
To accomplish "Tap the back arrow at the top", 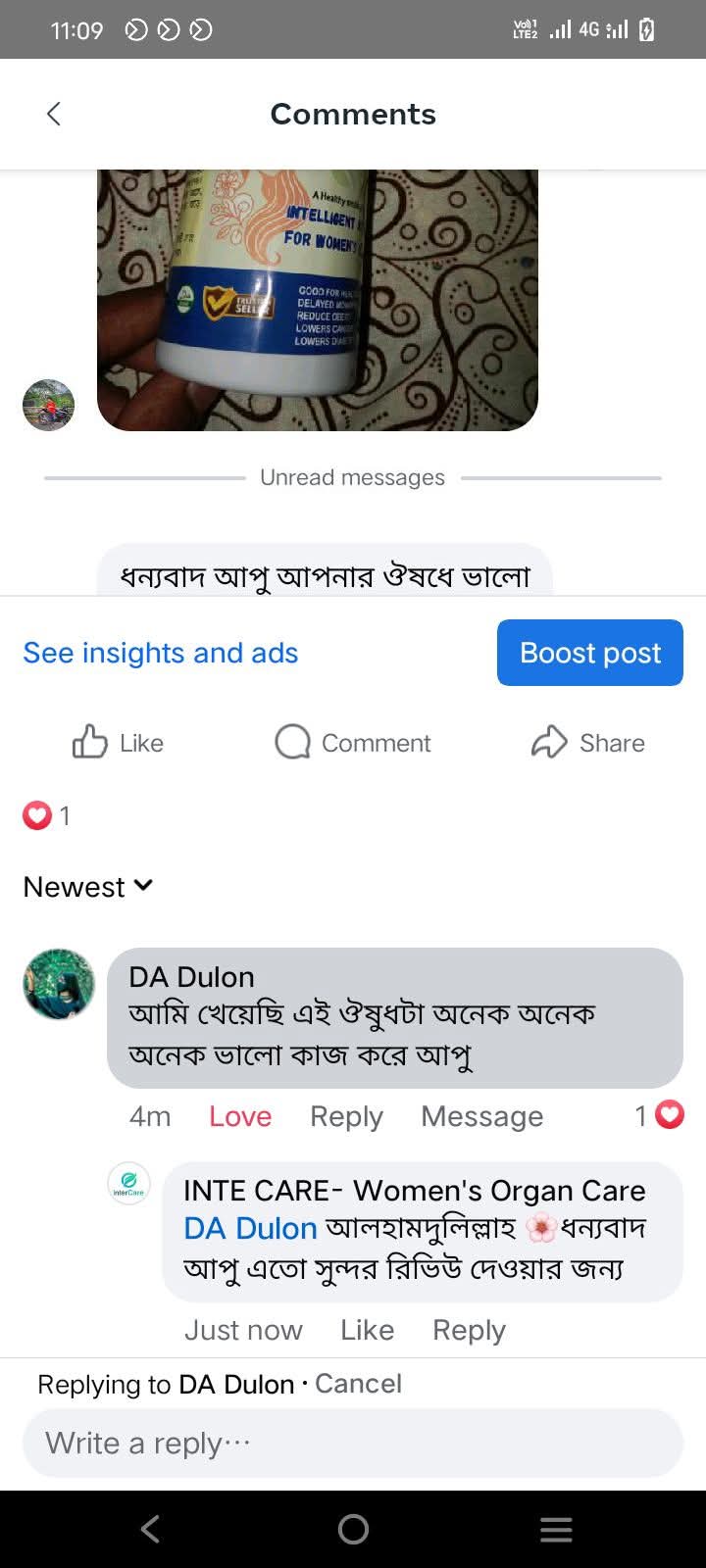I will pos(54,114).
